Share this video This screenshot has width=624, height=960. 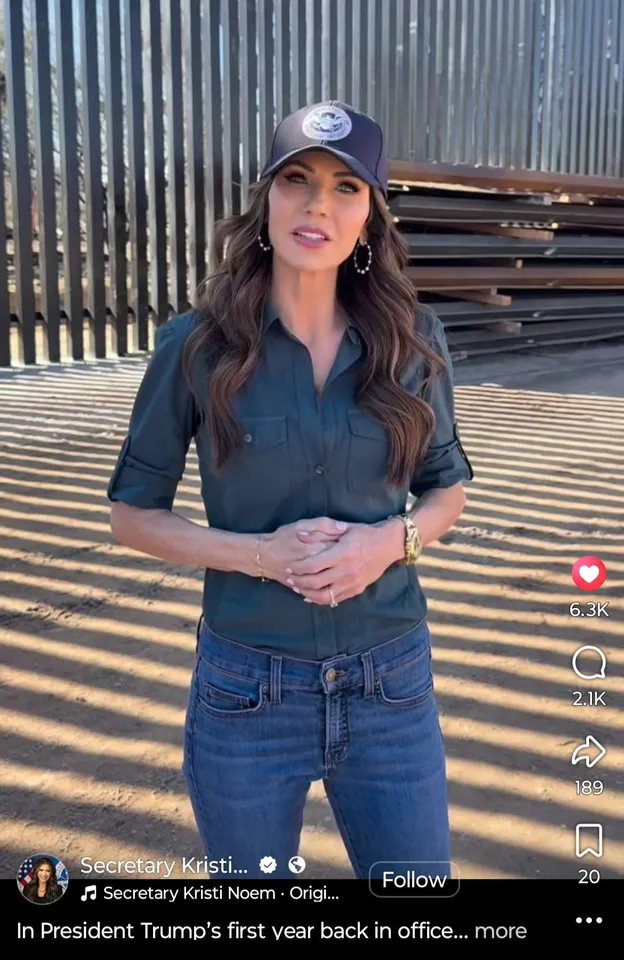point(589,751)
